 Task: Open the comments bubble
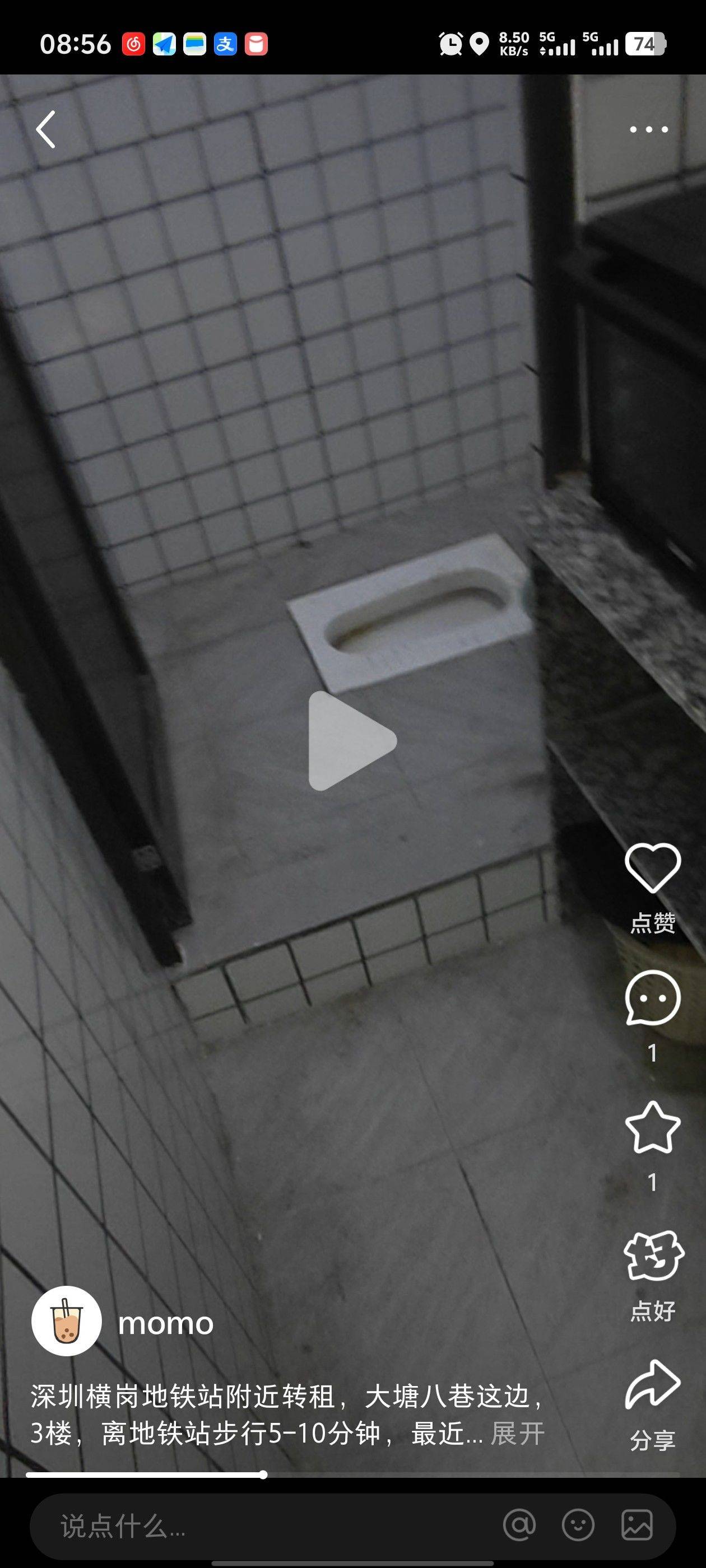652,998
